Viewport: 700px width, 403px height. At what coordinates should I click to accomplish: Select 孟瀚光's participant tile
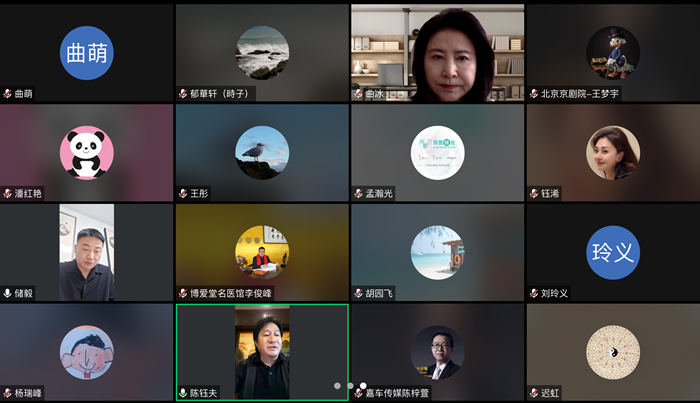pyautogui.click(x=437, y=152)
